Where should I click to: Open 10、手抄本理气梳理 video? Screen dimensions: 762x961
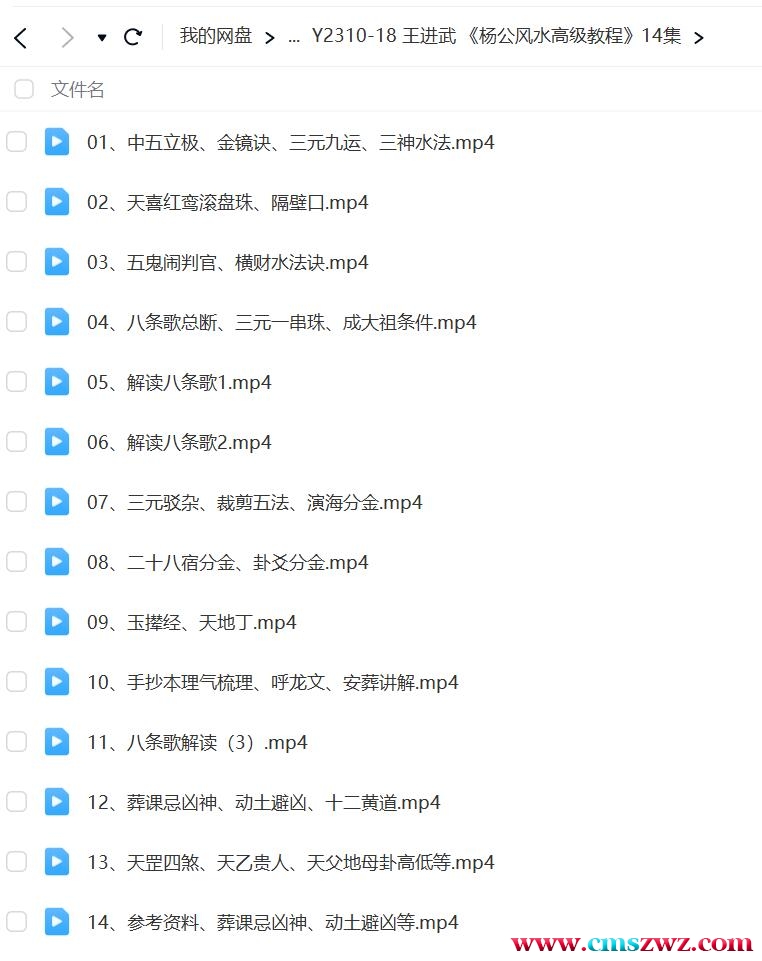coord(272,682)
